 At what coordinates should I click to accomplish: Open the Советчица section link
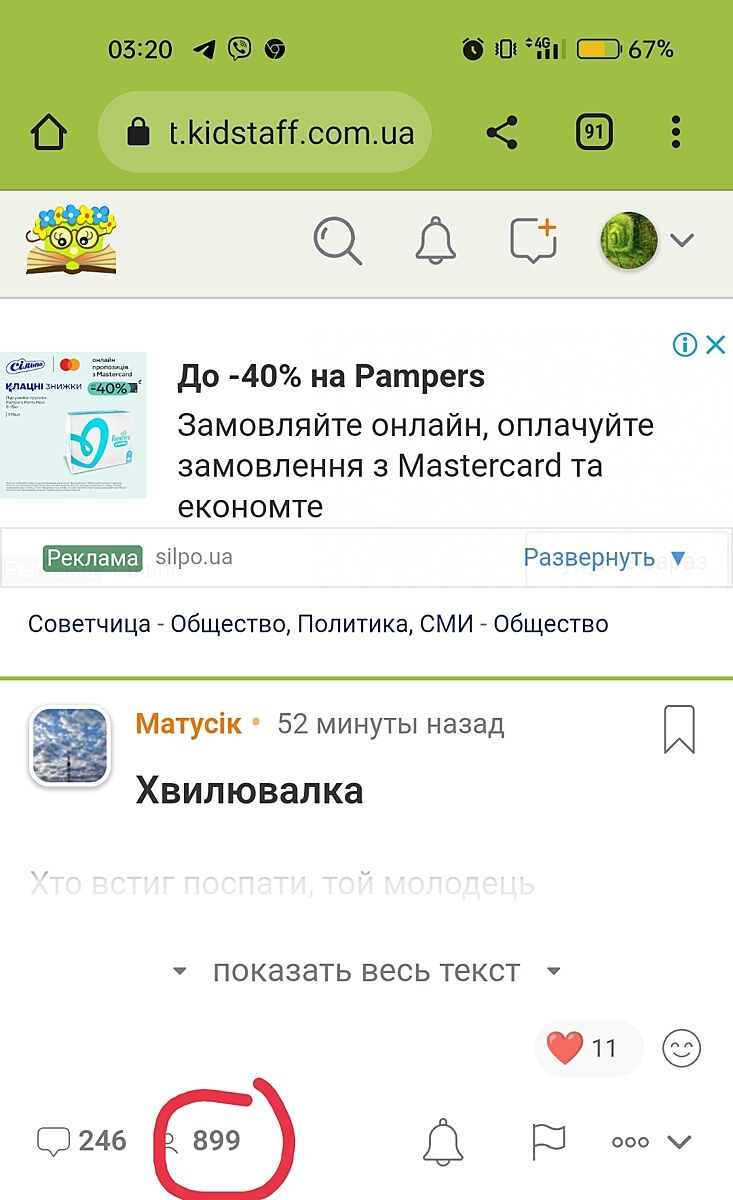[89, 625]
